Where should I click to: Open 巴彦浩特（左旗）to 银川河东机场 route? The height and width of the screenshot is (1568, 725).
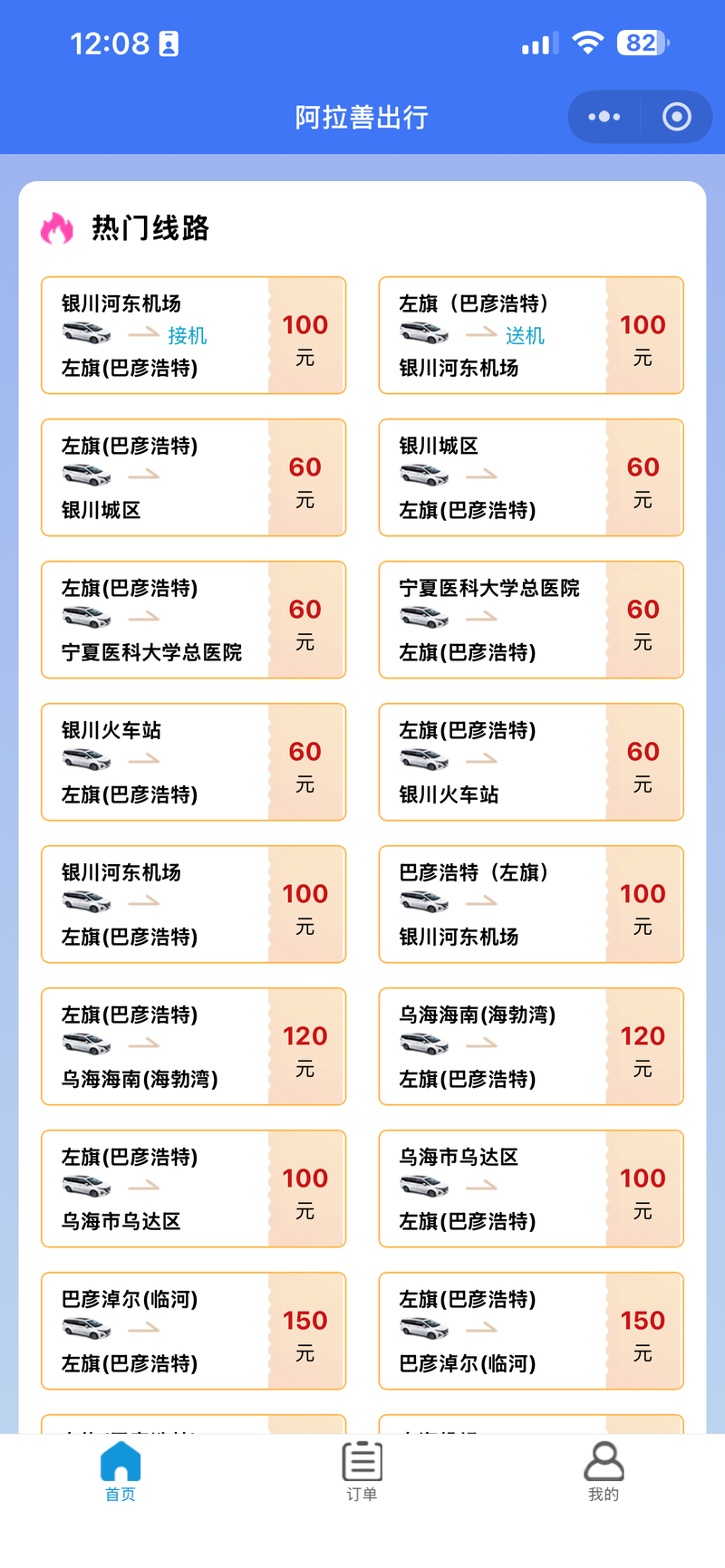click(531, 904)
